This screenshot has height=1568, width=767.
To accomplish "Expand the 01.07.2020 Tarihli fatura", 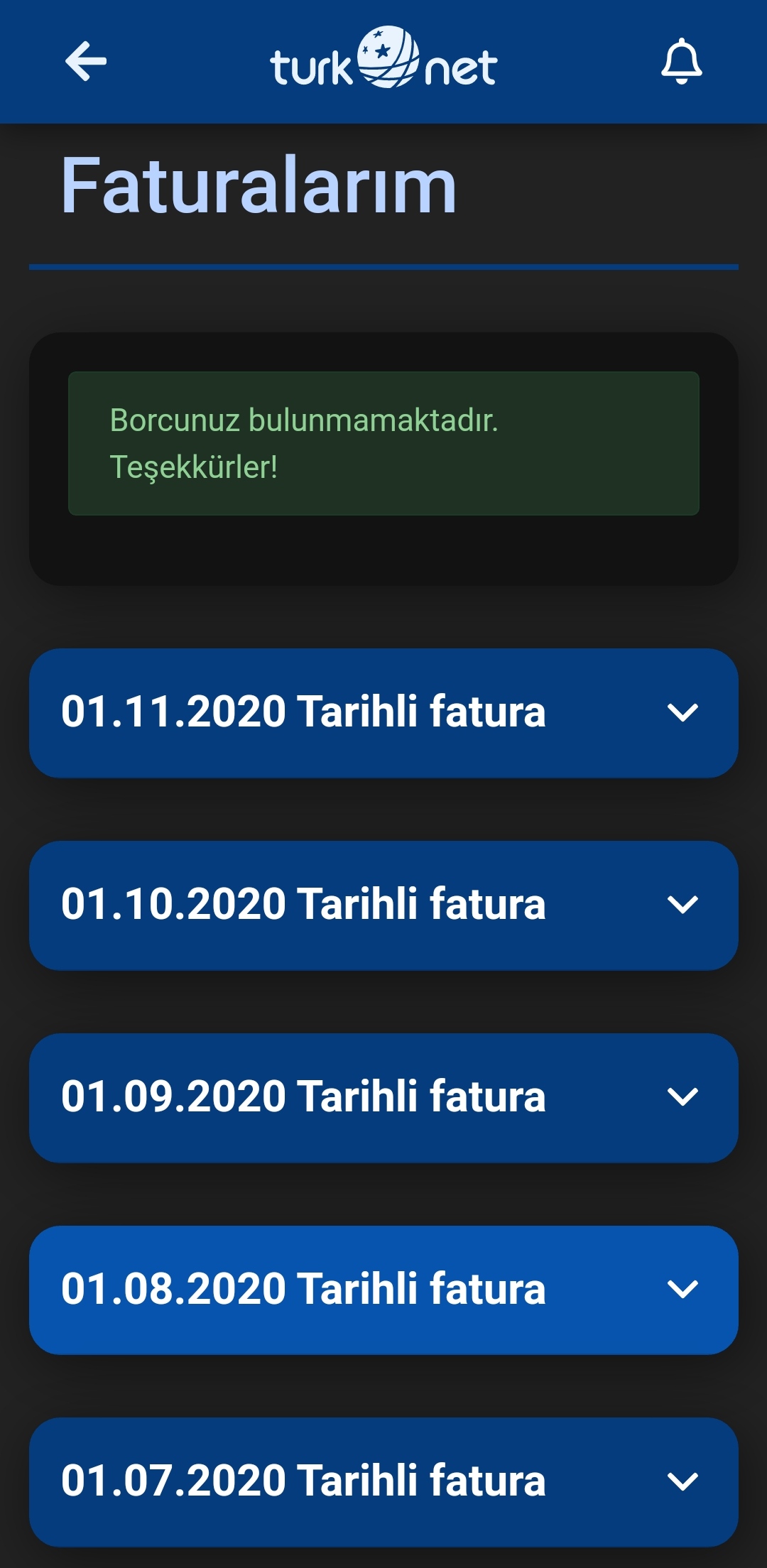I will [383, 1483].
